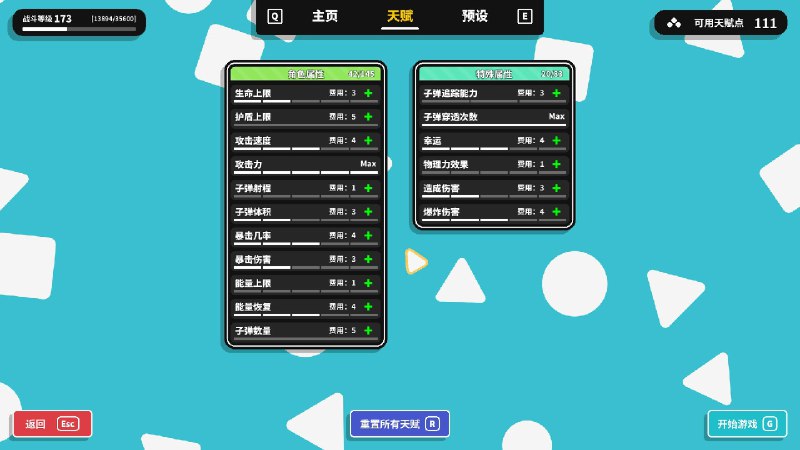Upgrade 暴击几率 by one level
Image resolution: width=800 pixels, height=450 pixels.
click(368, 236)
